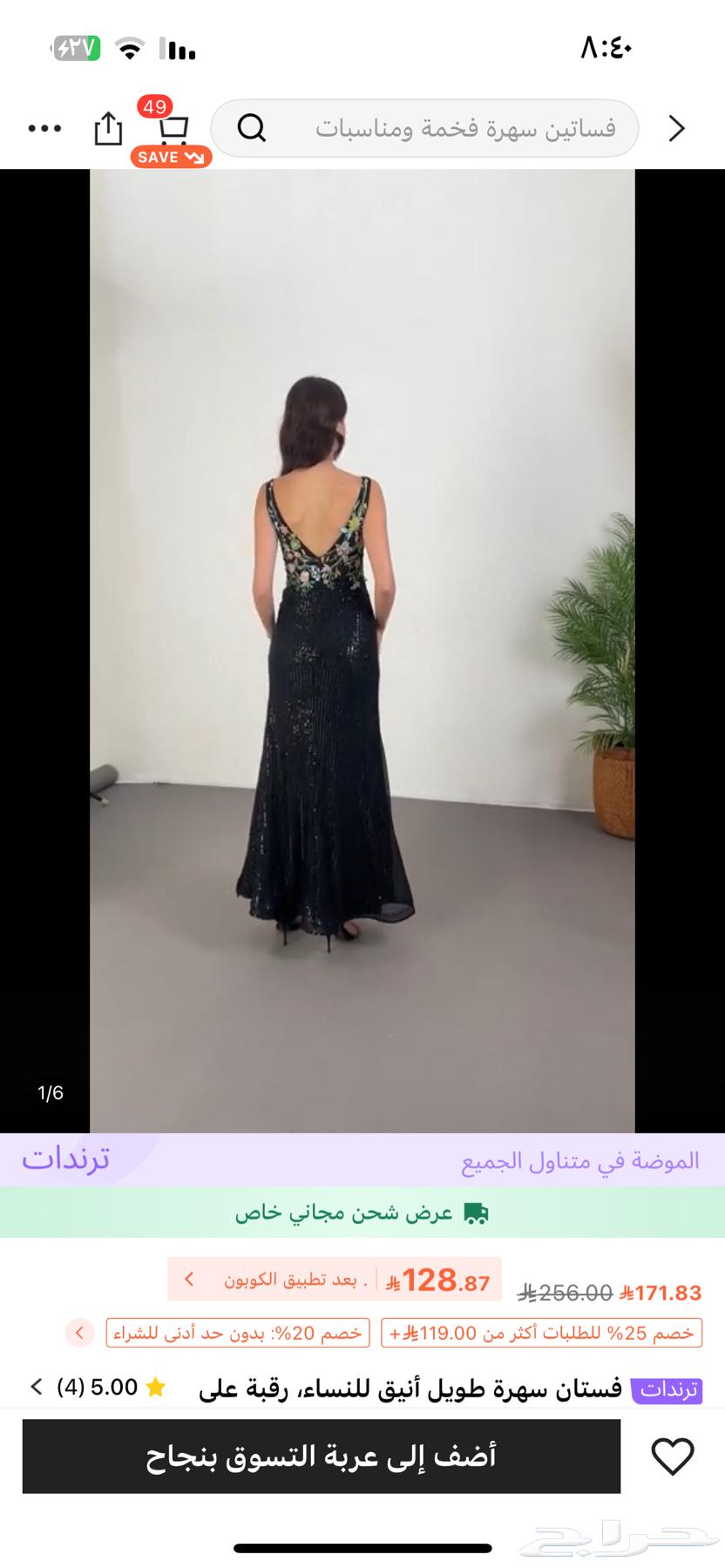Select the 25% off orders coupon
Viewport: 725px width, 1568px height.
coord(541,1333)
